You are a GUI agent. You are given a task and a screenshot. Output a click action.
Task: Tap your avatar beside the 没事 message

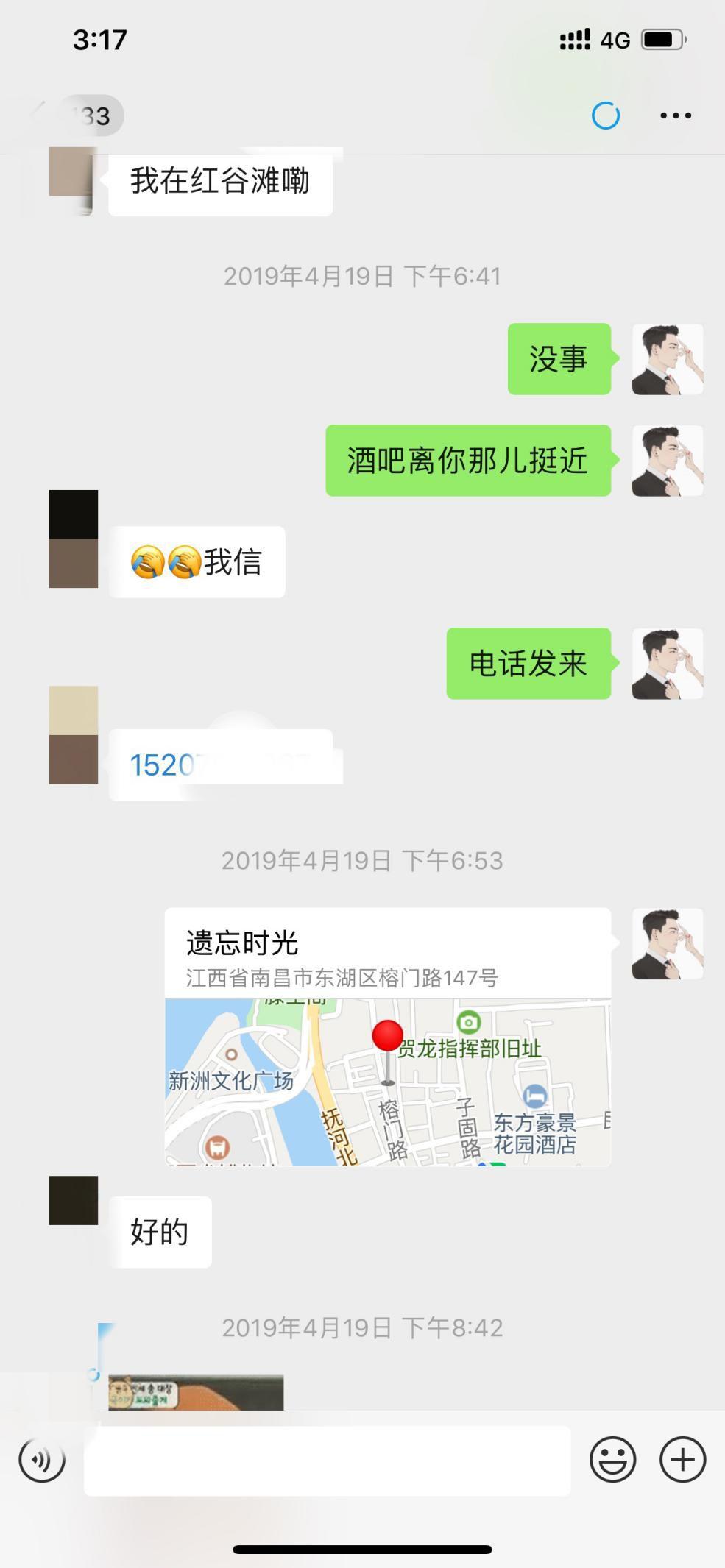point(667,360)
